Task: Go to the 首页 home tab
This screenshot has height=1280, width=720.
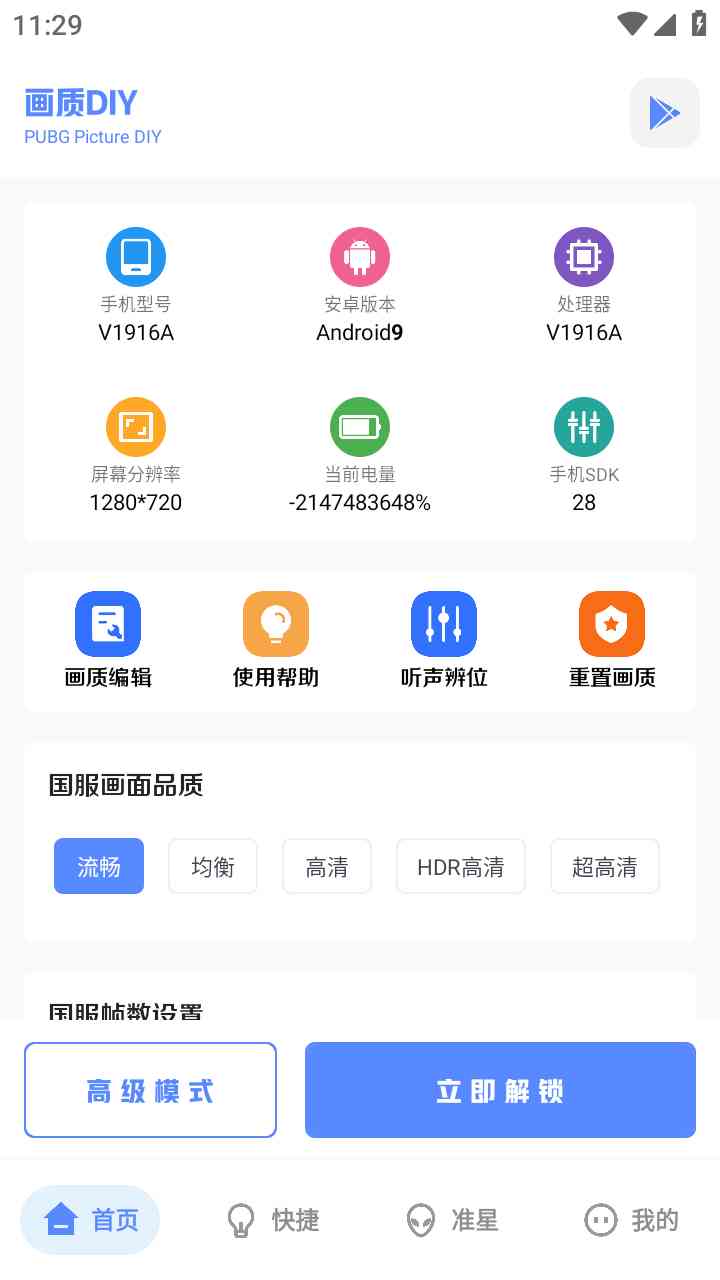Action: coord(90,1220)
